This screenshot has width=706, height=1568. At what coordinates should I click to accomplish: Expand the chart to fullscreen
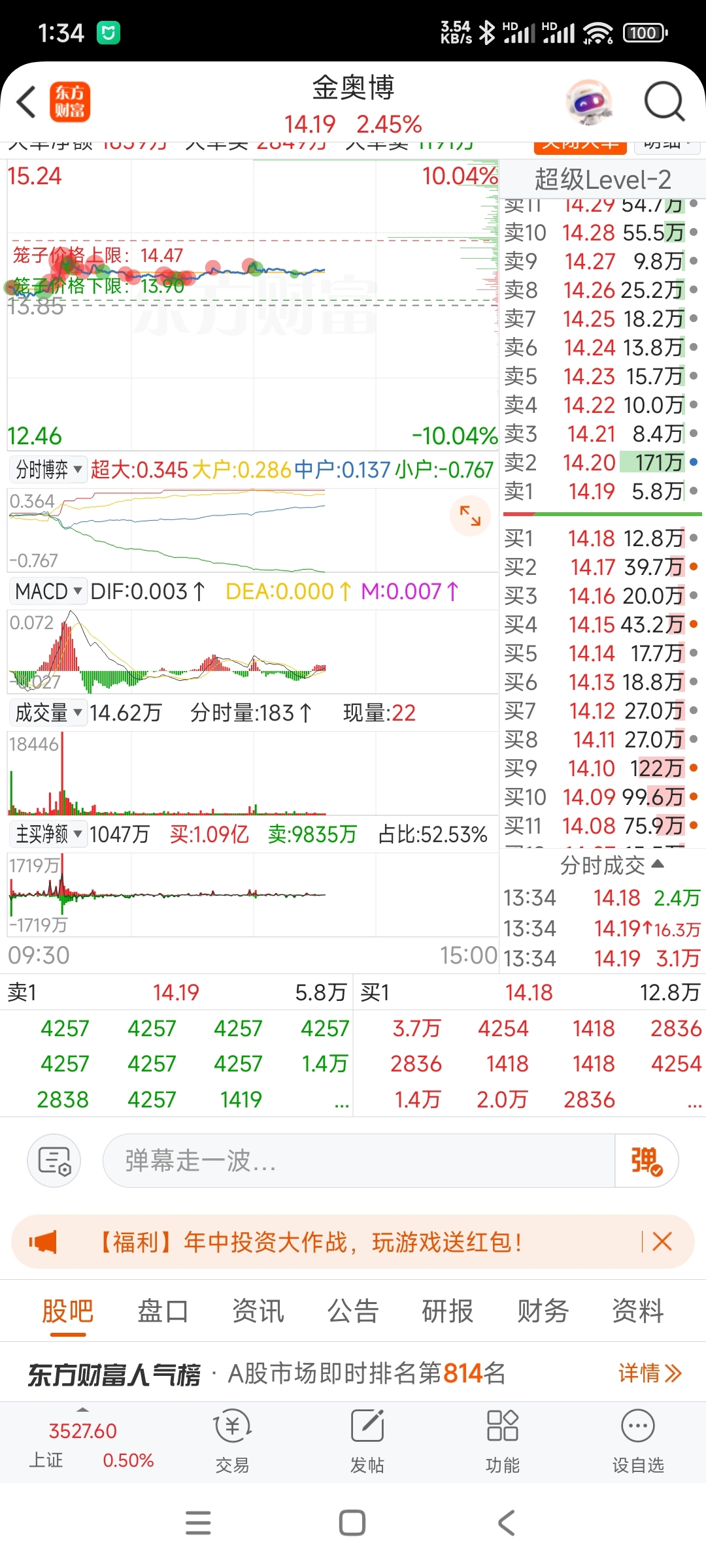pyautogui.click(x=470, y=515)
